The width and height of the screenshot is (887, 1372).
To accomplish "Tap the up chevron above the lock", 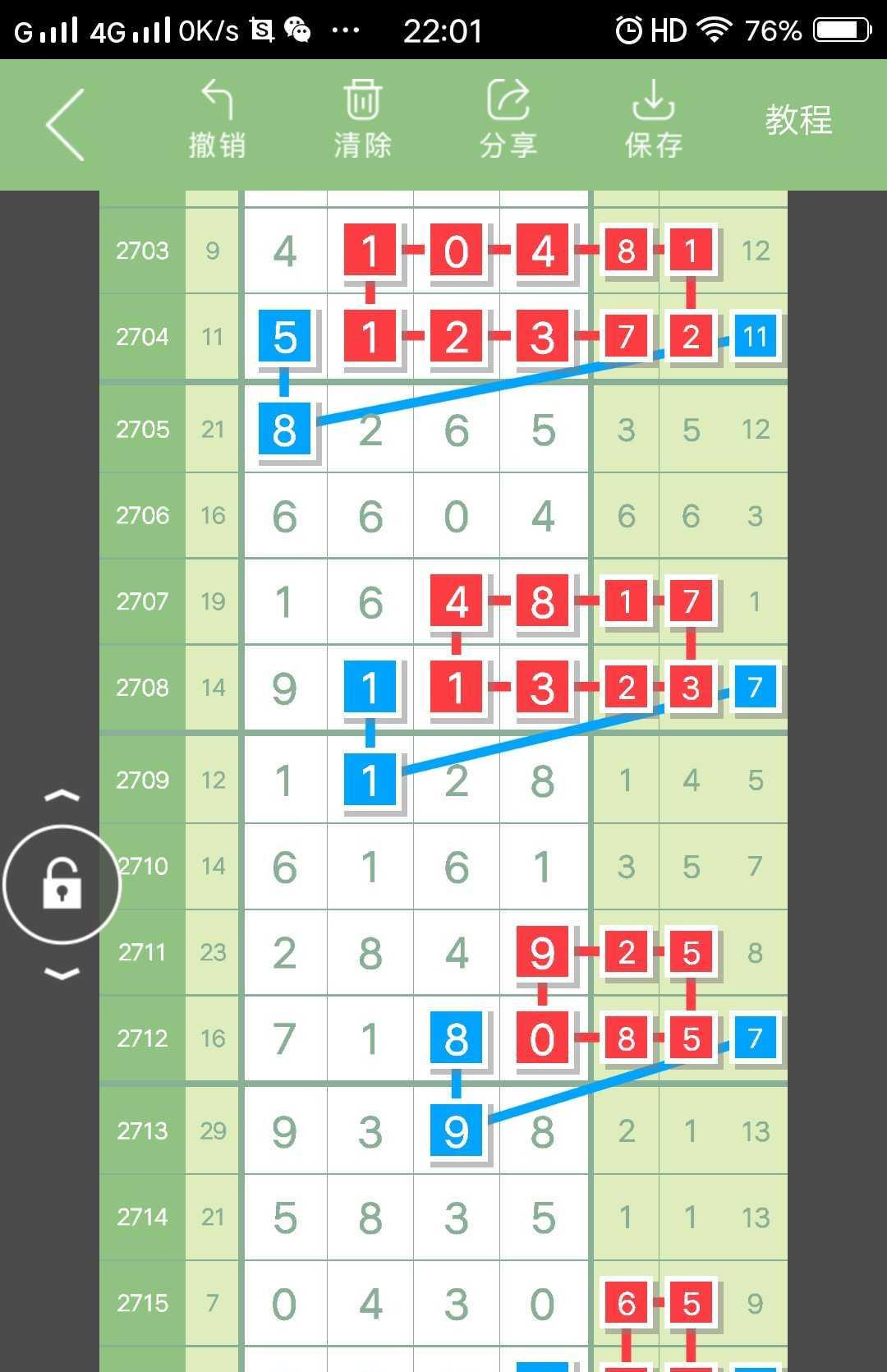I will point(62,795).
